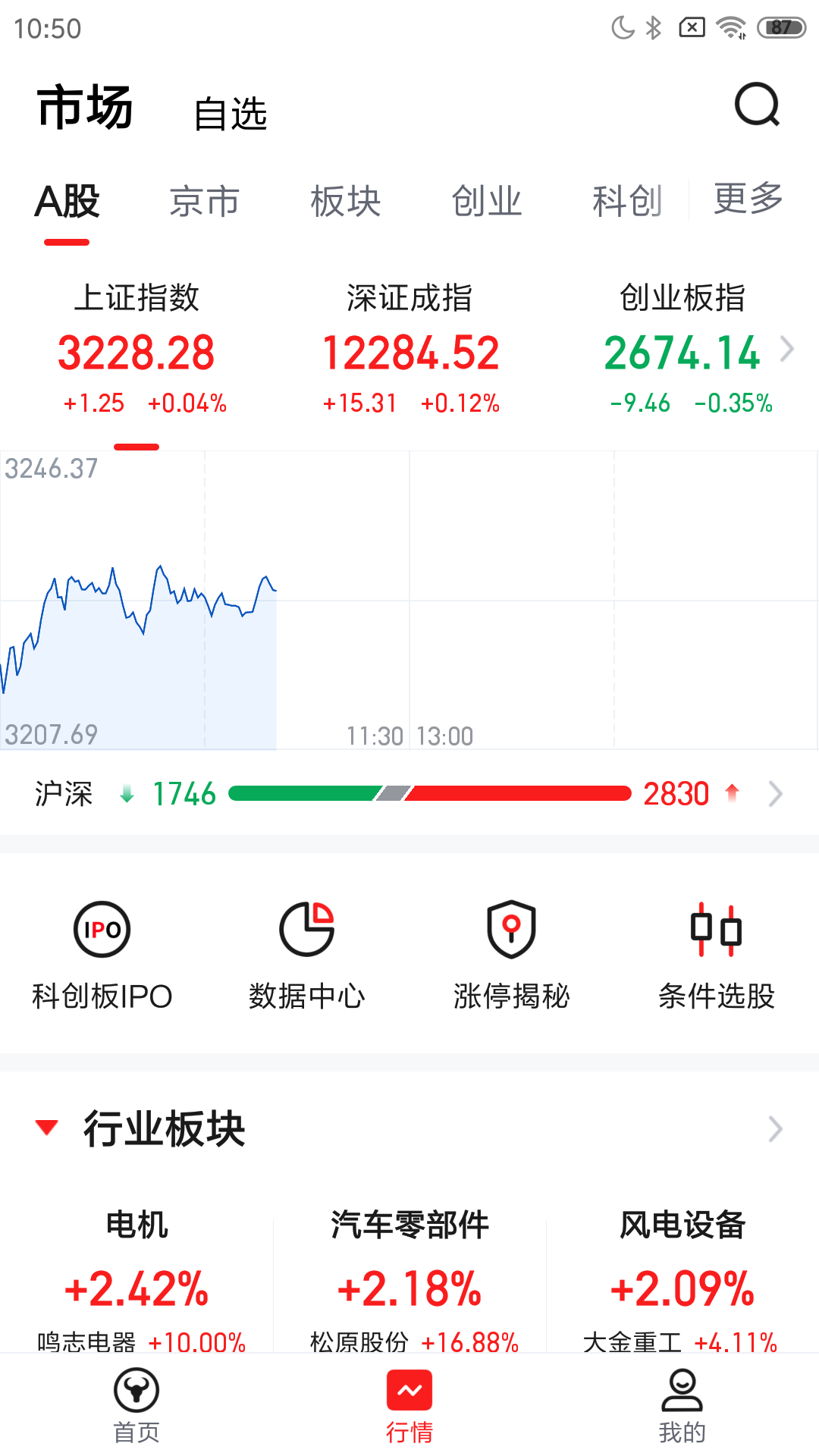Go to the 我的 tab

coord(682,1405)
